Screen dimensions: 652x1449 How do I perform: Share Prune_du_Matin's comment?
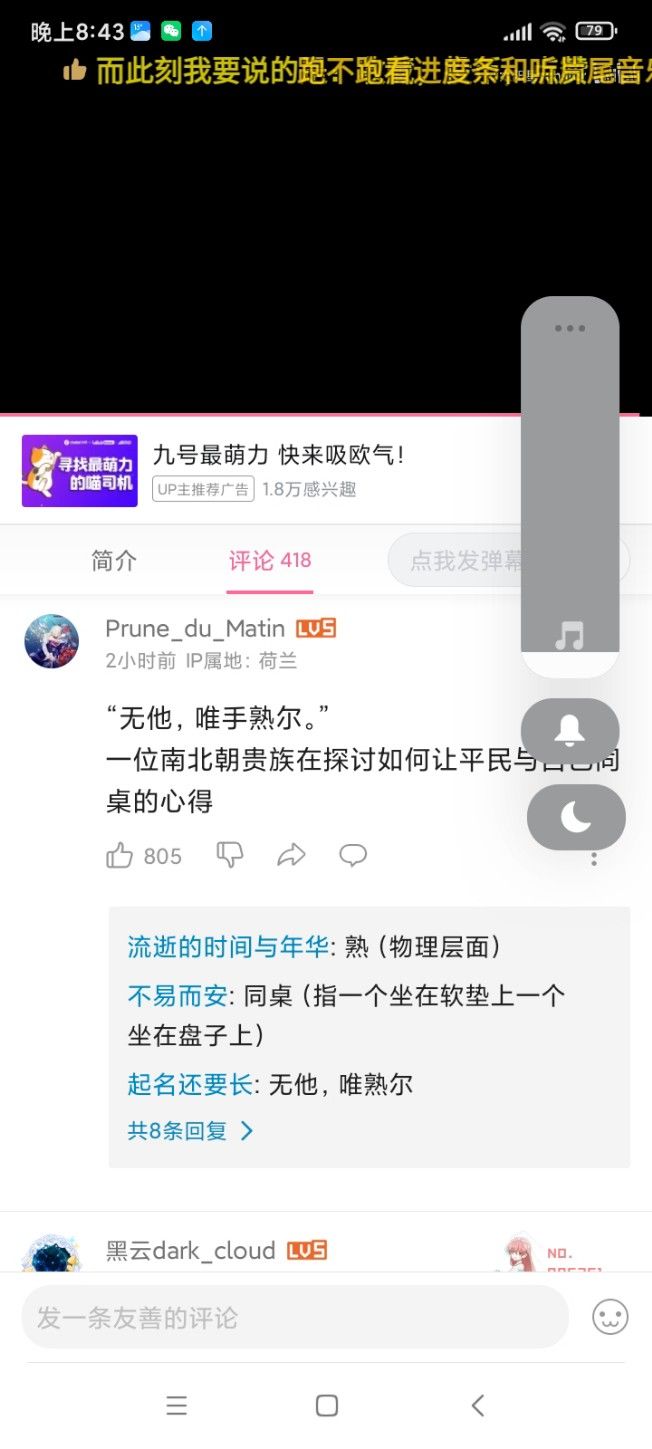pos(291,855)
